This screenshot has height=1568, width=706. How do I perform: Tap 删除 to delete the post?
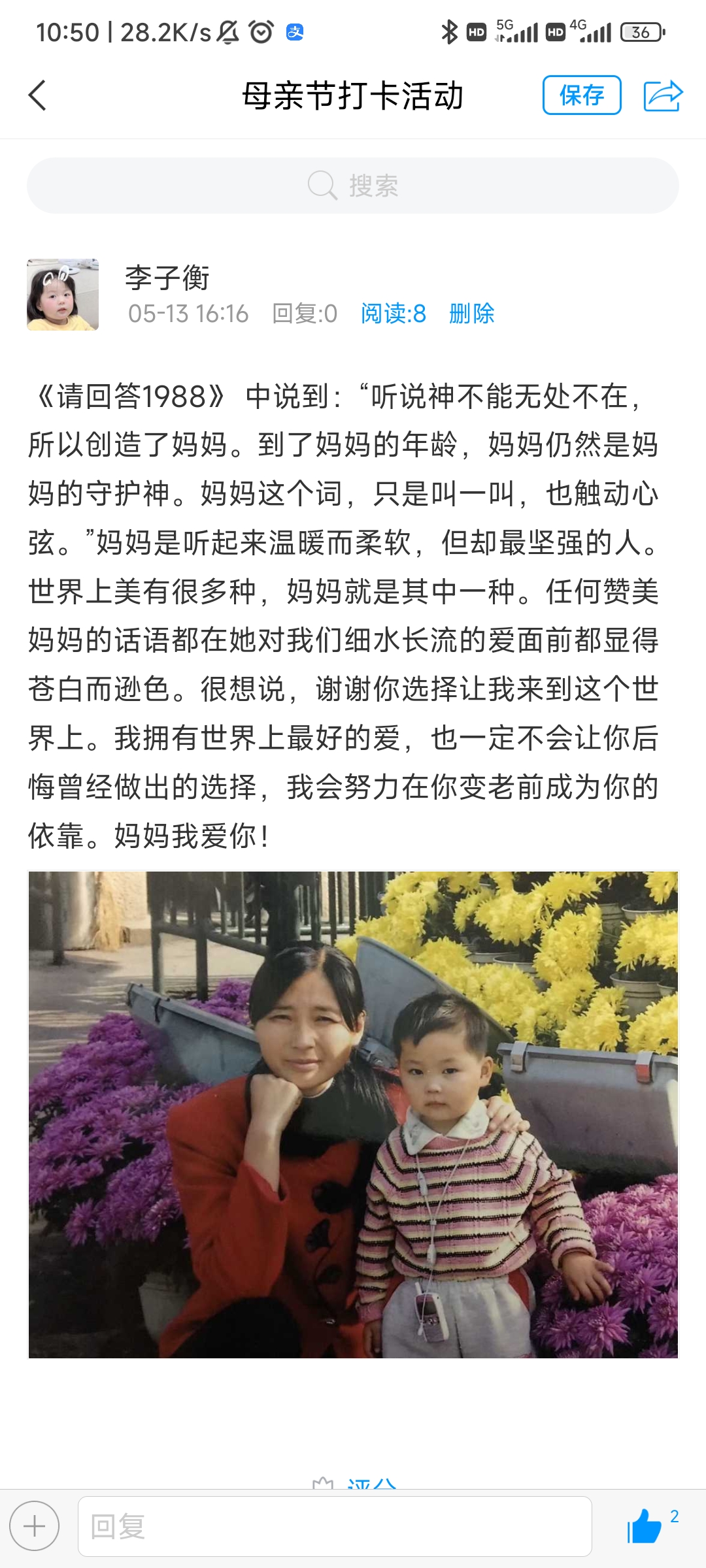[471, 314]
